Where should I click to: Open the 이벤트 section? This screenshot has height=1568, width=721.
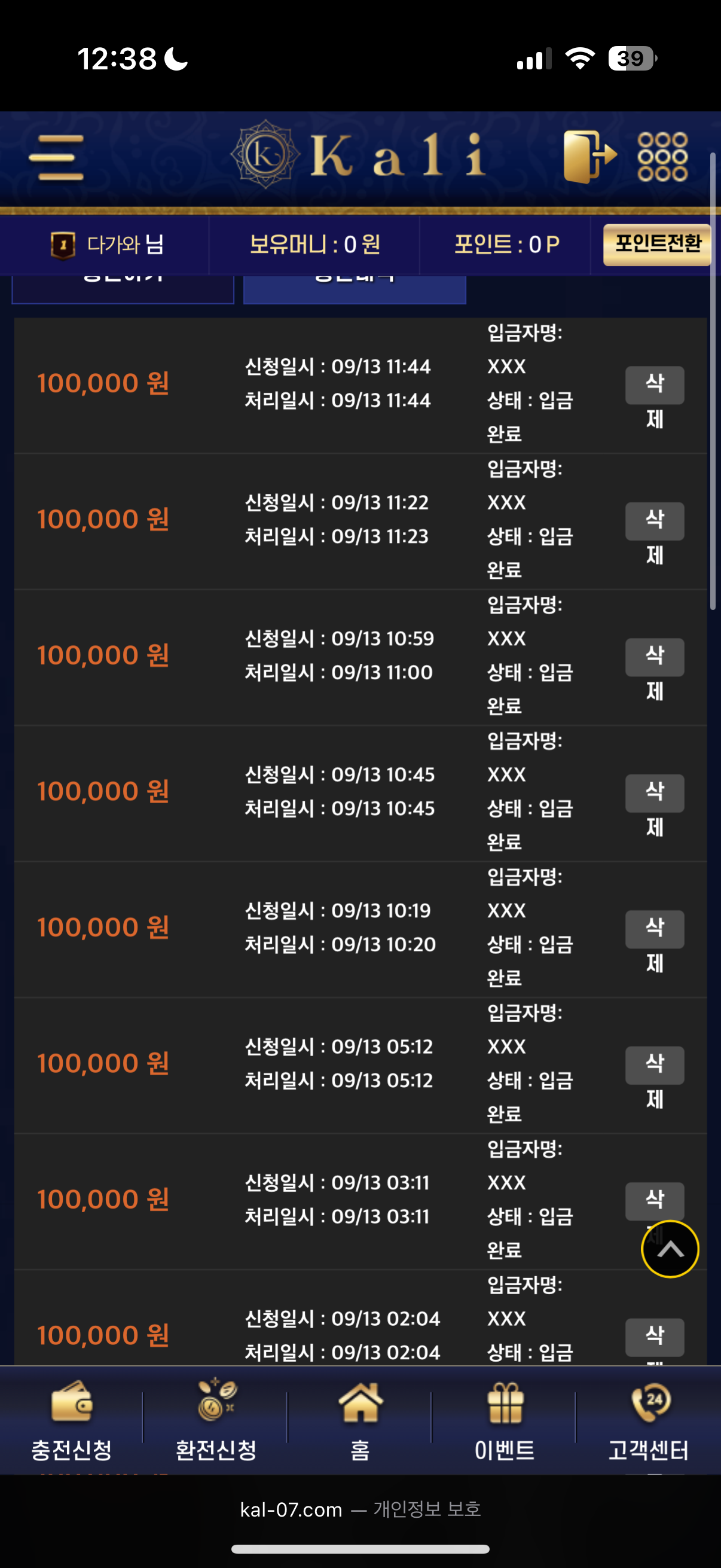(x=505, y=1420)
